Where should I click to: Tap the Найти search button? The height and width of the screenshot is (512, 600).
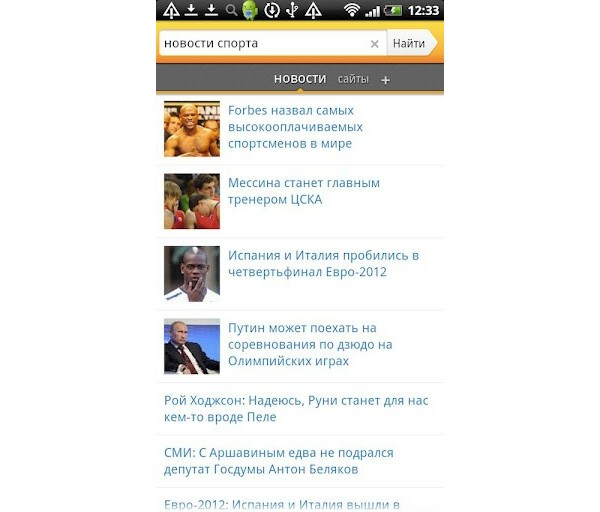coord(410,44)
